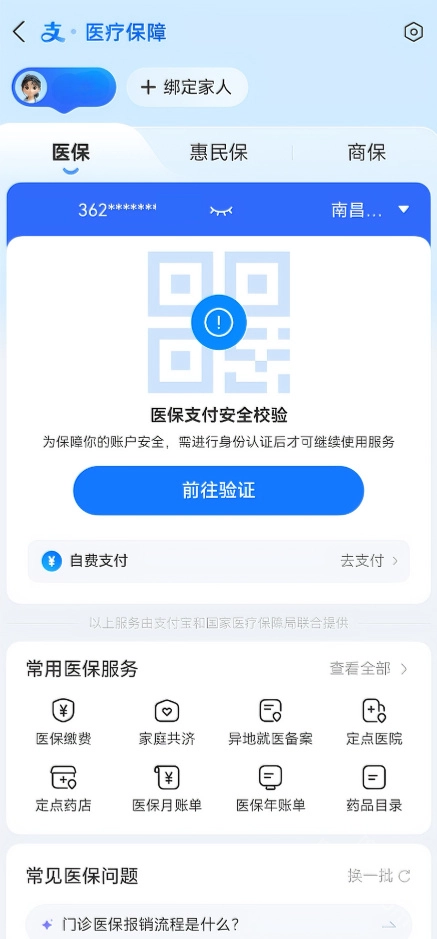Viewport: 437px width, 939px height.
Task: Open the settings hexagon icon
Action: tap(414, 32)
